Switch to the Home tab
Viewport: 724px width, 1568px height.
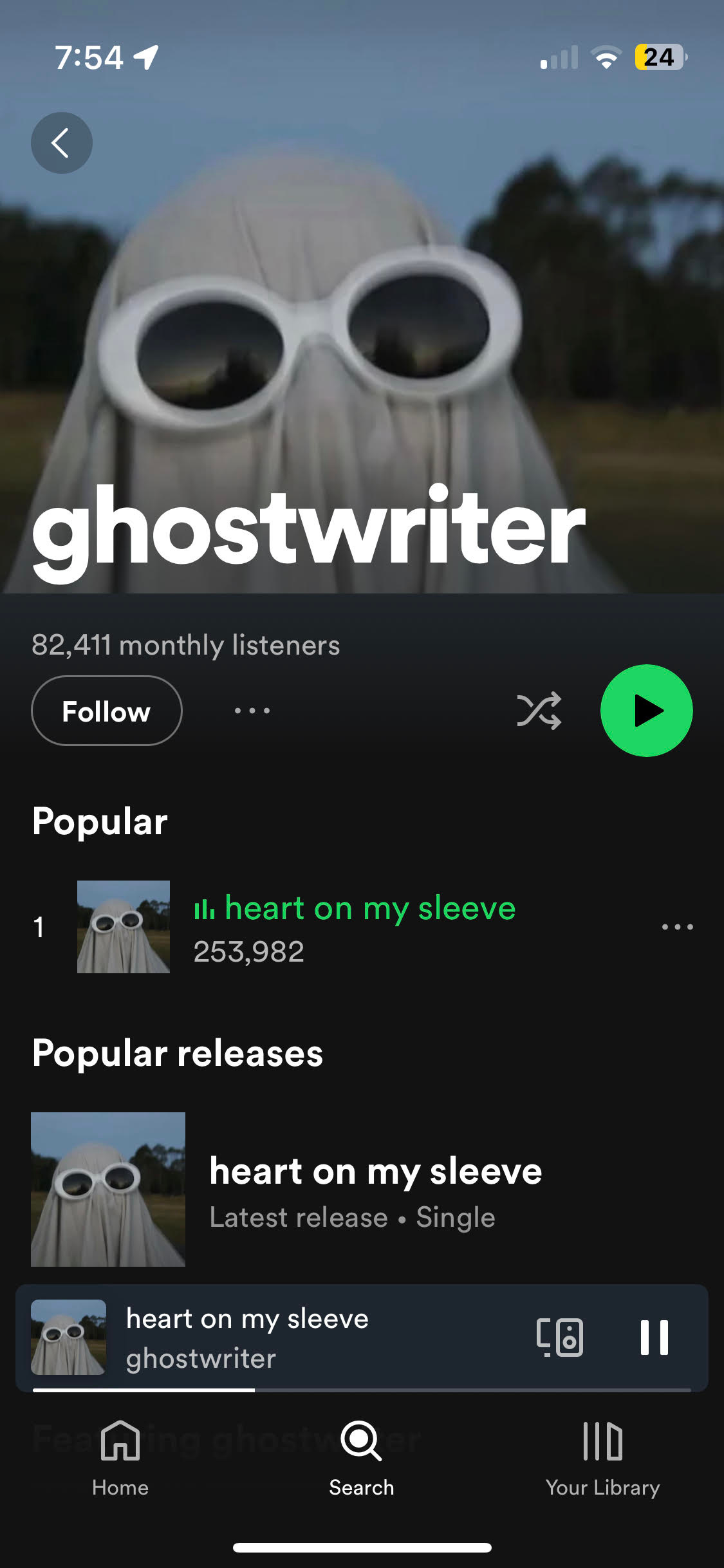[x=120, y=1459]
